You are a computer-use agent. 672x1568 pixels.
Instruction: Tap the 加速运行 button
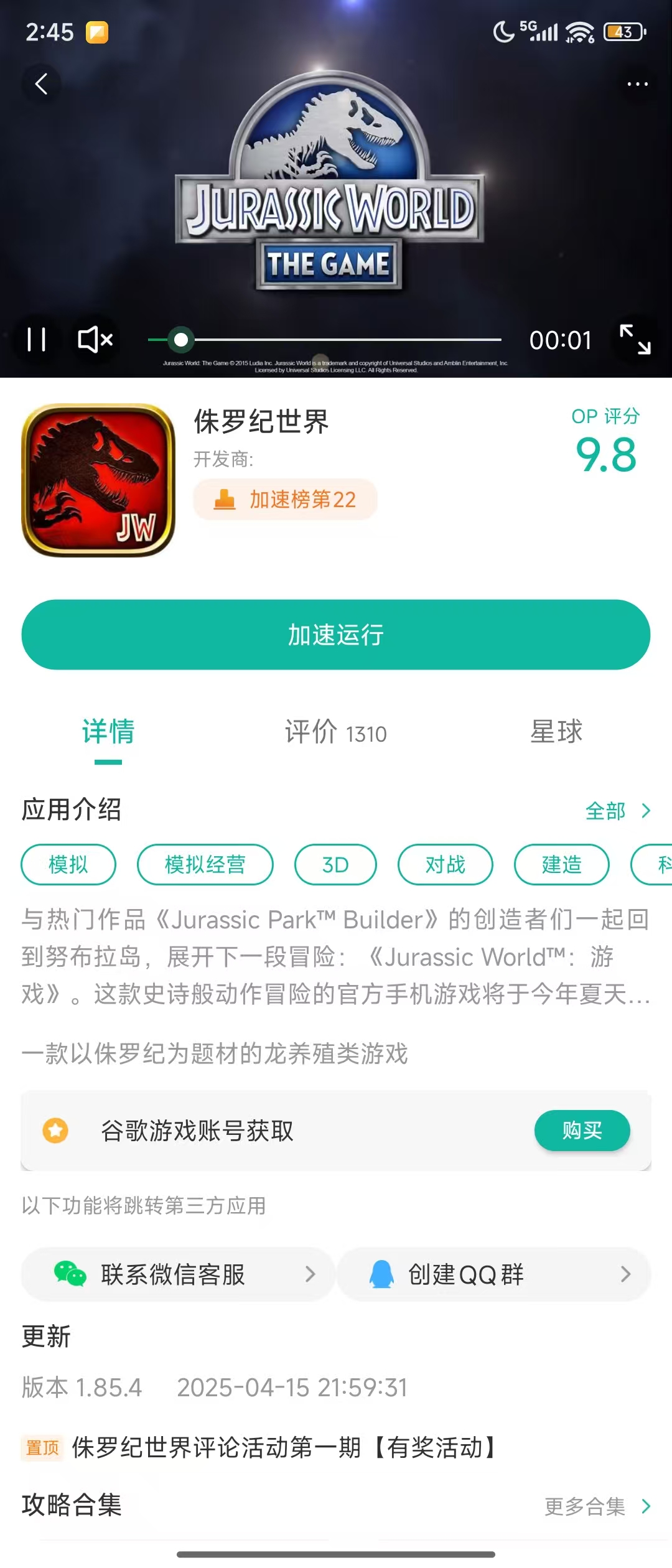[x=336, y=635]
